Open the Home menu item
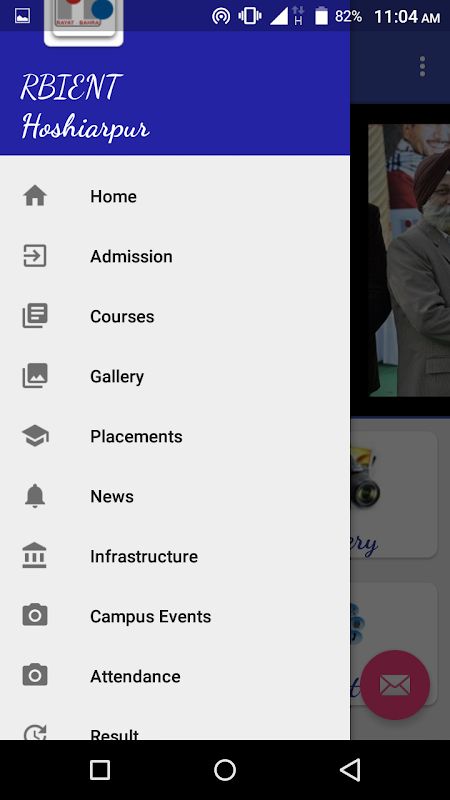This screenshot has width=450, height=800. (x=175, y=196)
